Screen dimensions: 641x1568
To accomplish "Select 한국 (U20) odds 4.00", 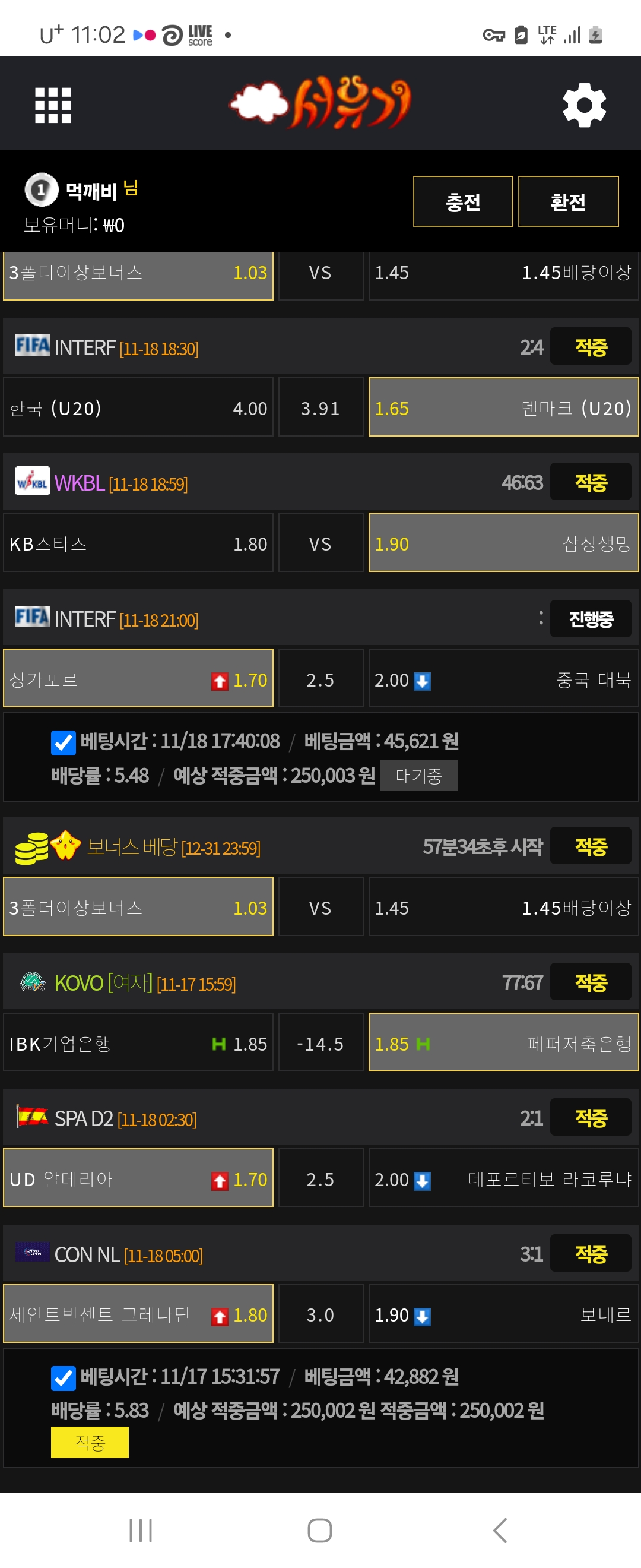I will 138,407.
